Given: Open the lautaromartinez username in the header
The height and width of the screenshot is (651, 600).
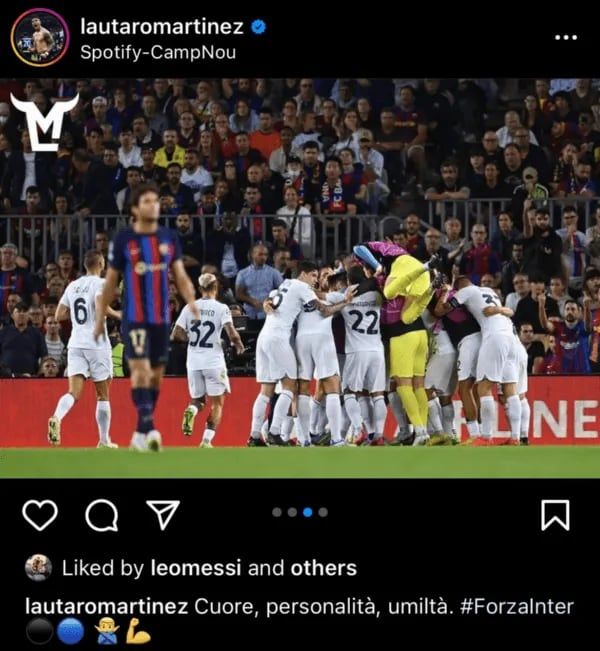Looking at the screenshot, I should tap(162, 26).
